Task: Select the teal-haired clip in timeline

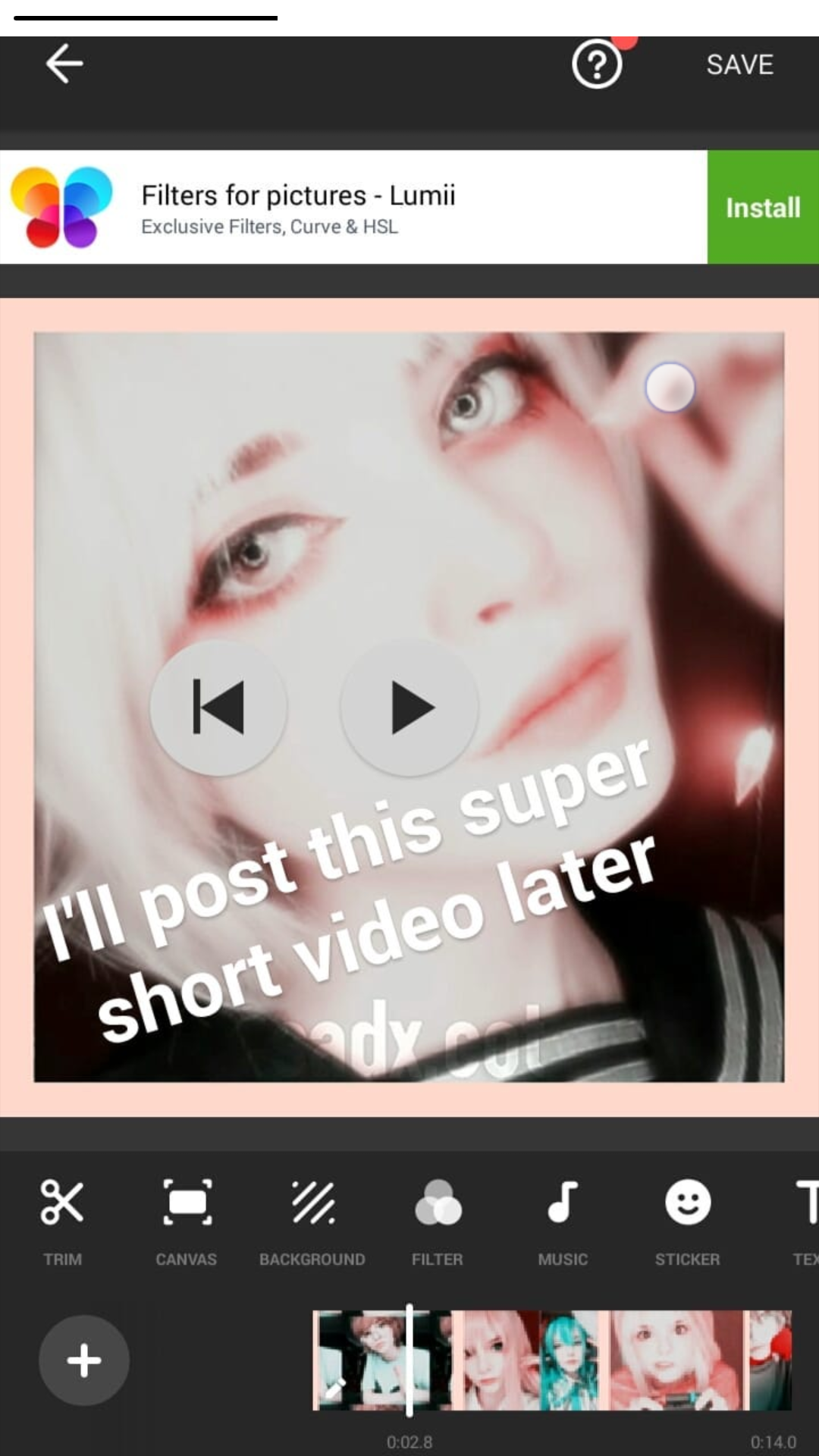Action: point(569,1360)
